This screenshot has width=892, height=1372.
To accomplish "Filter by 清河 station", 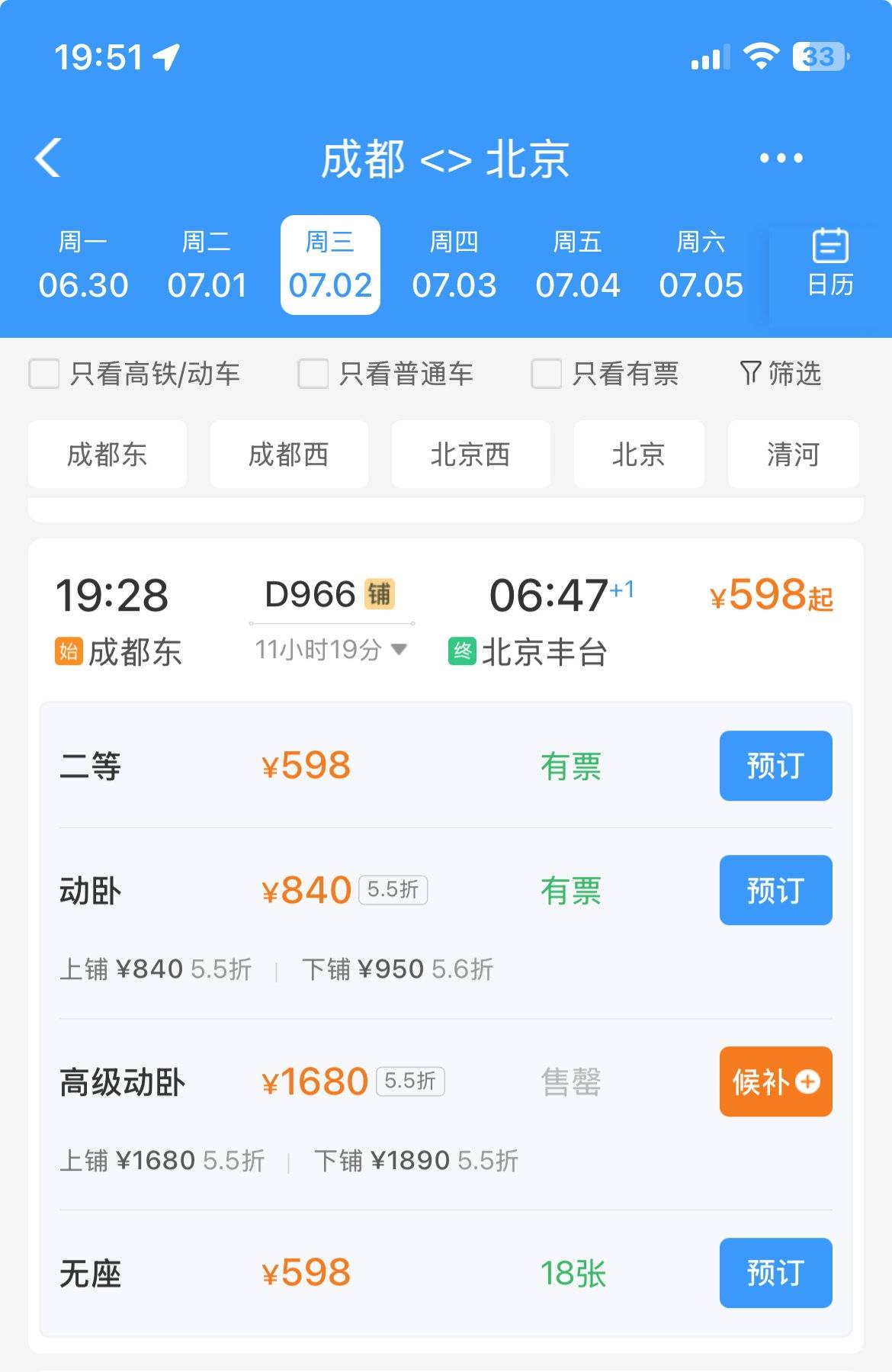I will pyautogui.click(x=792, y=455).
